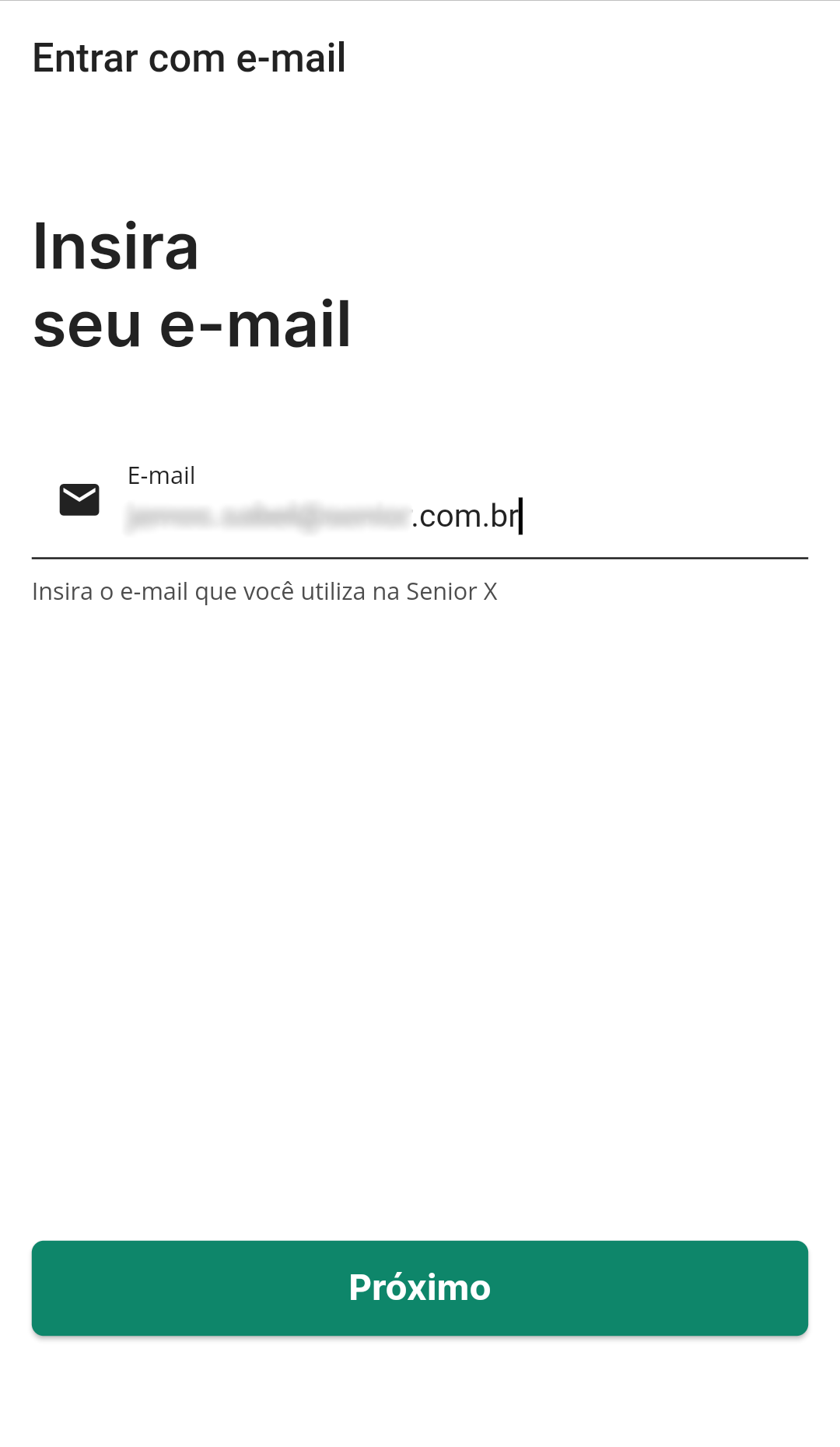Click the underline below the email field

[x=420, y=559]
